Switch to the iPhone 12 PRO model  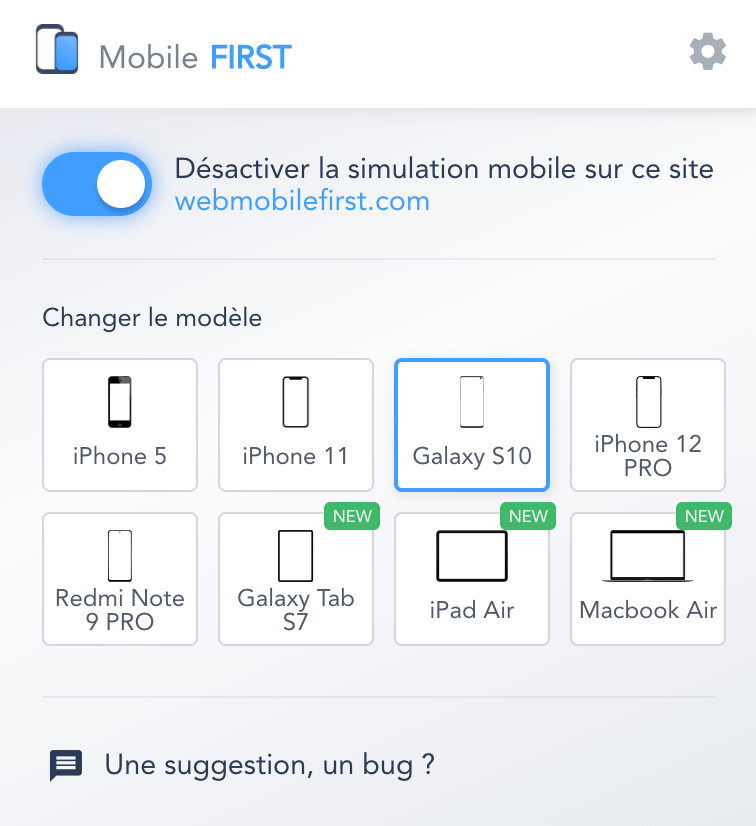[648, 425]
